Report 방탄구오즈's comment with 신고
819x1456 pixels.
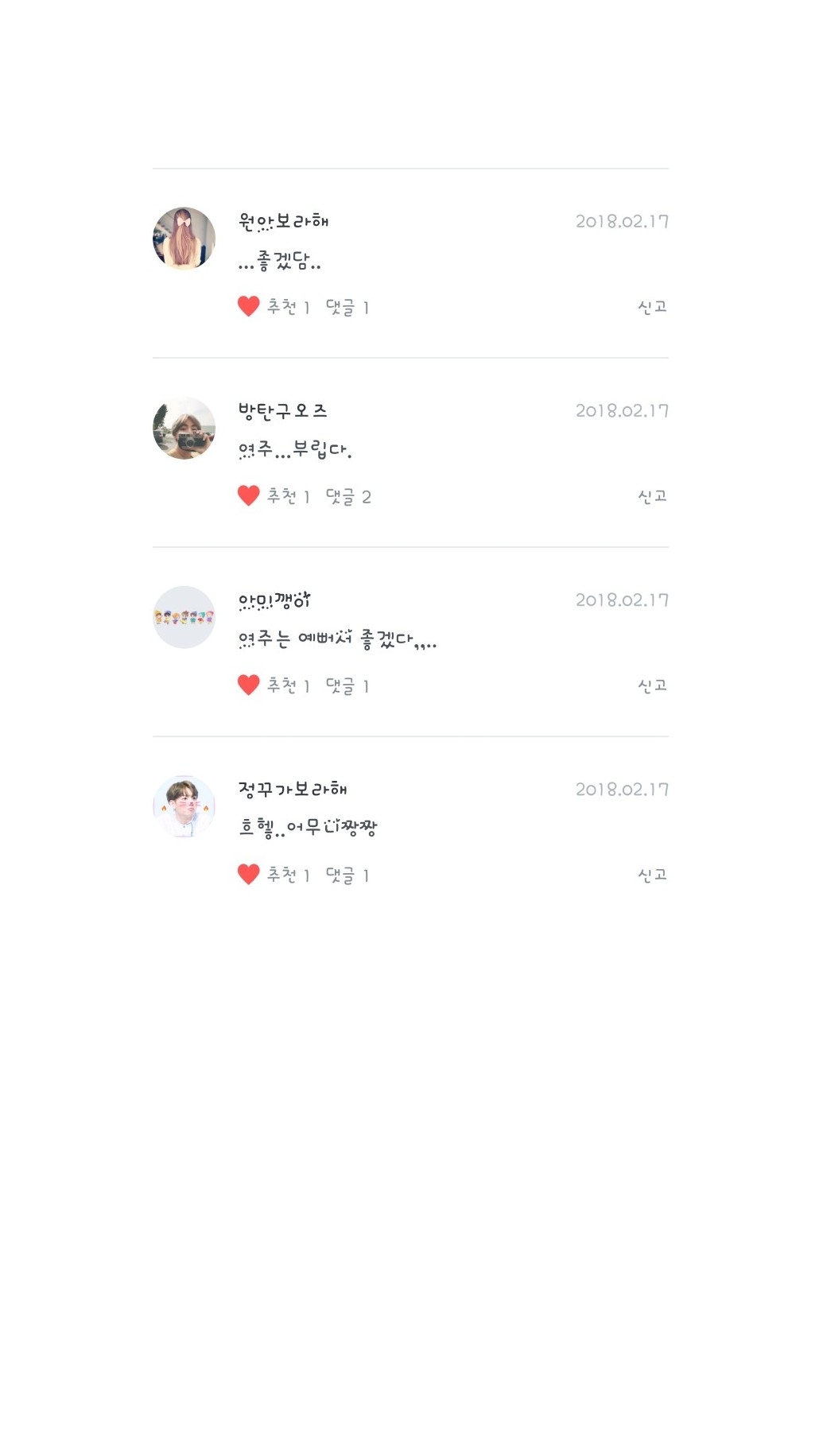[652, 496]
